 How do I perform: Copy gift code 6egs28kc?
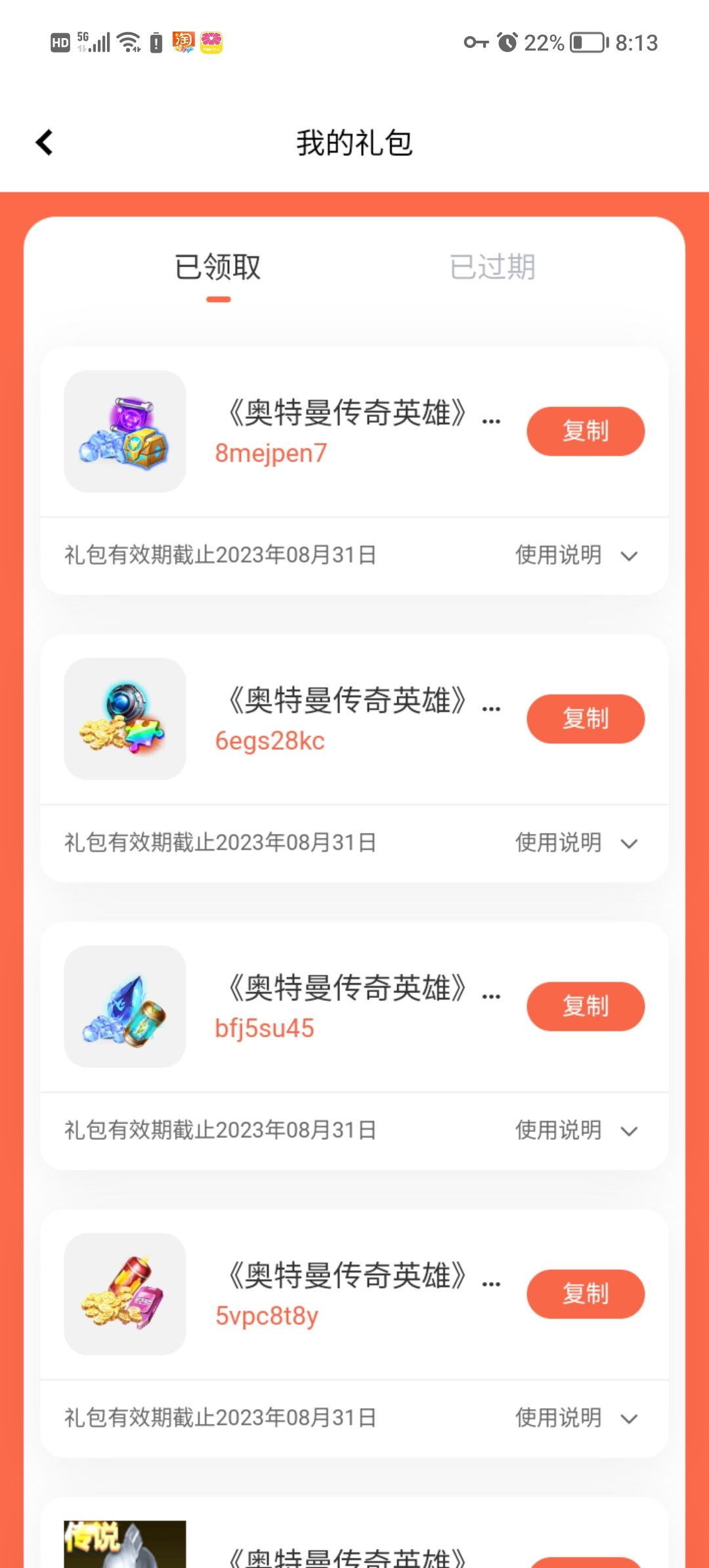(585, 719)
